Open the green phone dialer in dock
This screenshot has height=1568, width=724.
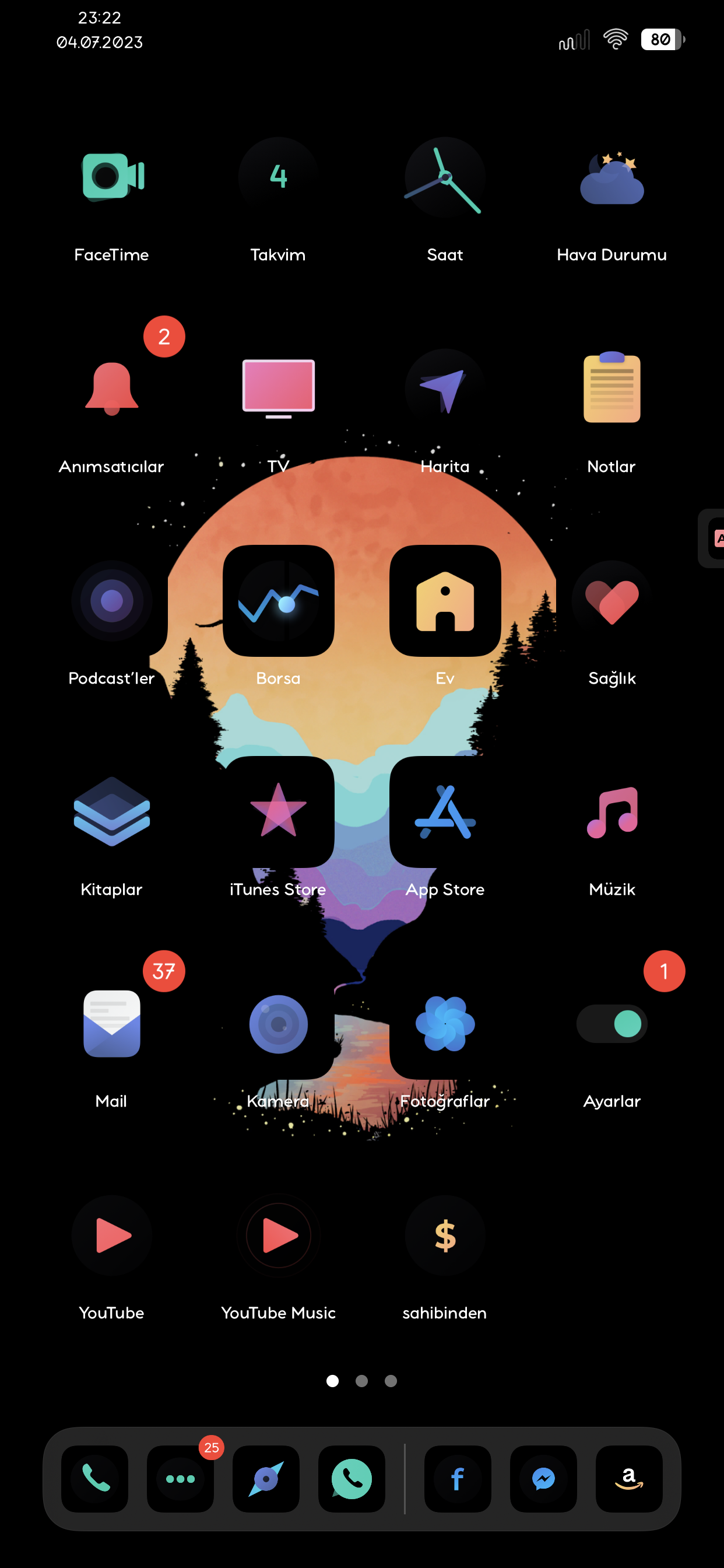click(x=95, y=1479)
